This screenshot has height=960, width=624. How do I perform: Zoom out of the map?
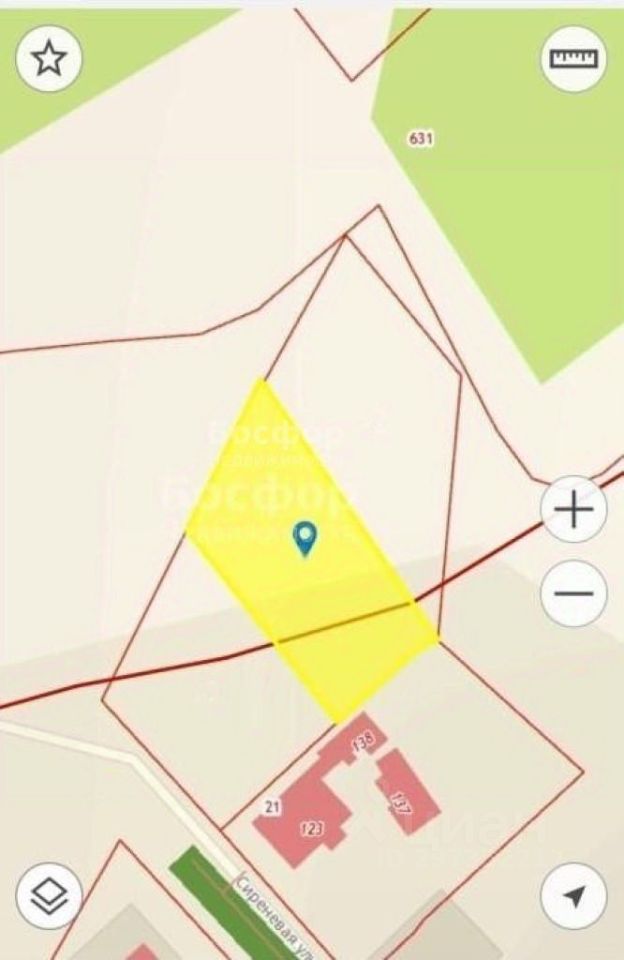(x=573, y=593)
